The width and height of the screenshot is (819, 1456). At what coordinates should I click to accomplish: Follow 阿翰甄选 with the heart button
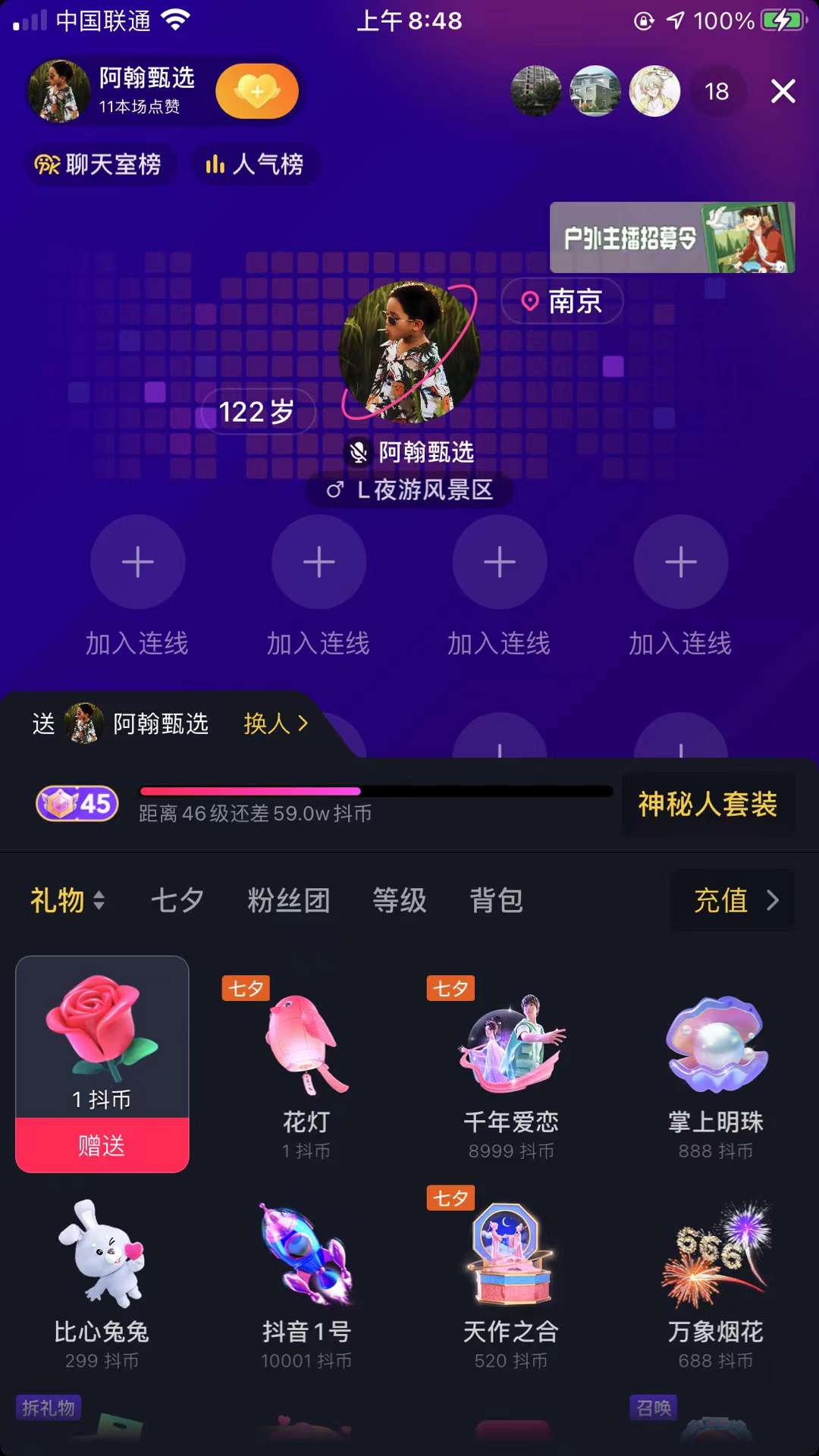pyautogui.click(x=257, y=92)
